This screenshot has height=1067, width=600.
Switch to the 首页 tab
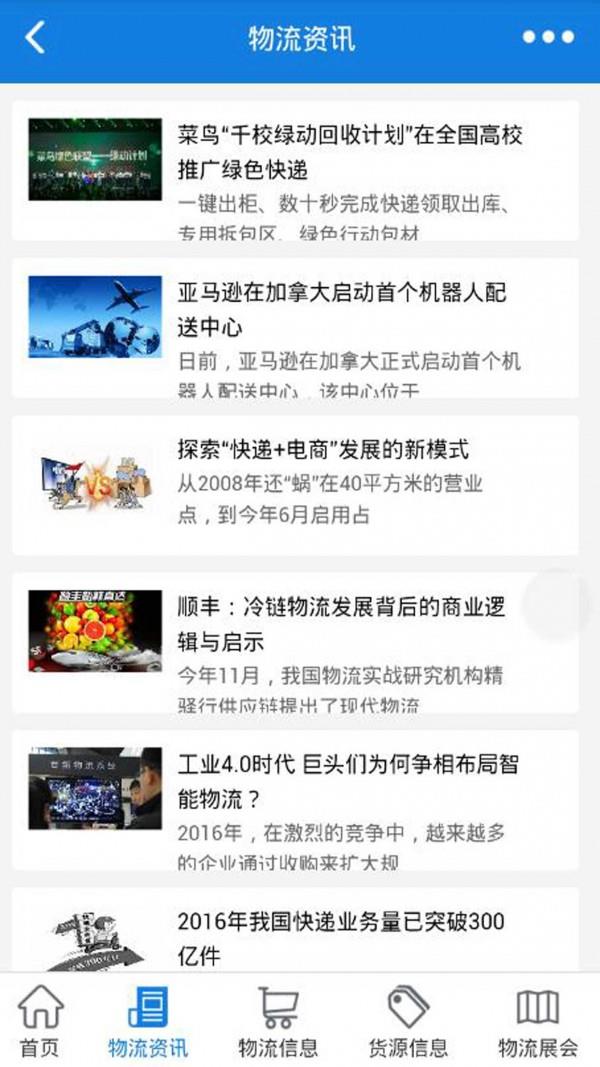(x=39, y=1020)
